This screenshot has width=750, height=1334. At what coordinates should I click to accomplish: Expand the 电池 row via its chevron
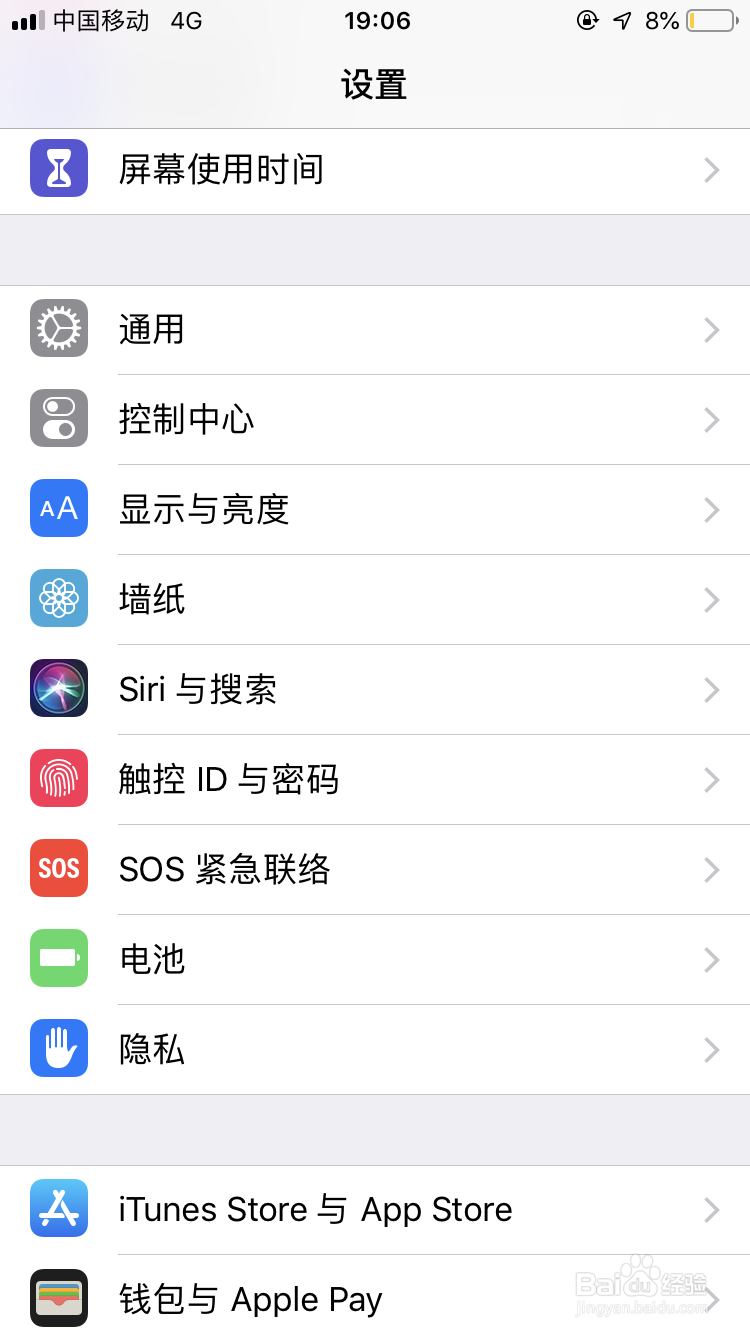tap(711, 958)
